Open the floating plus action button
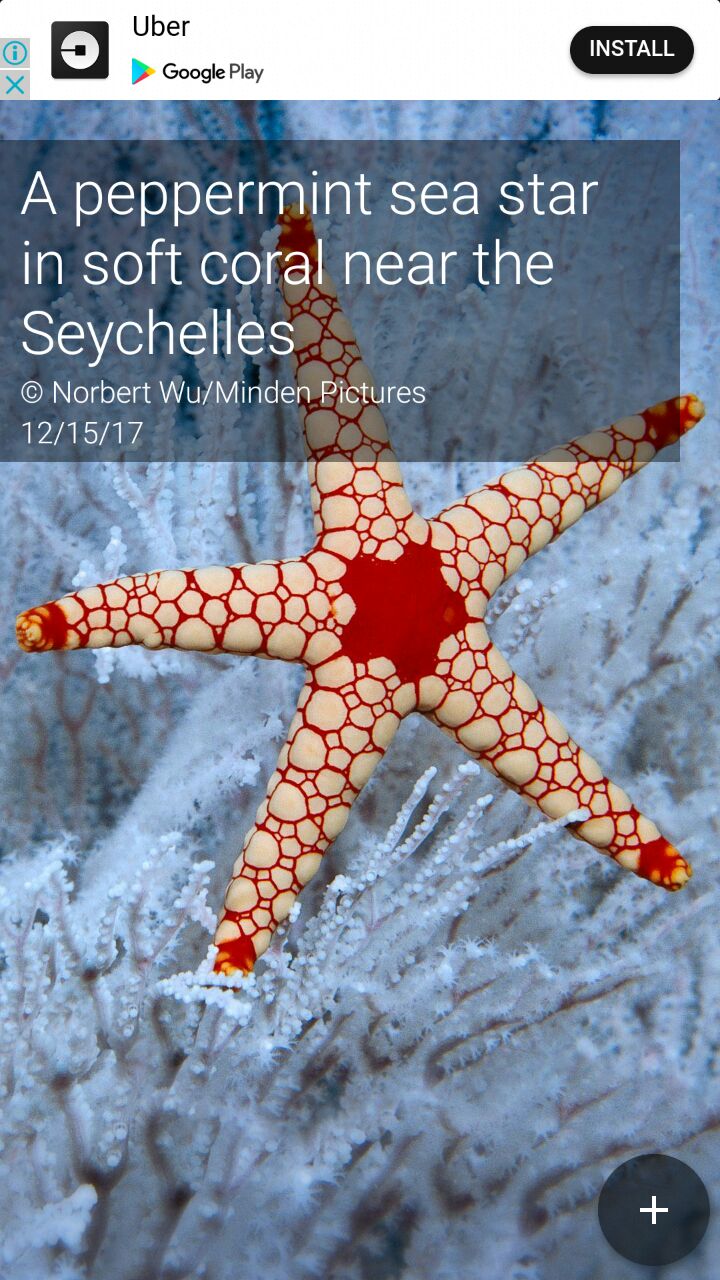Image resolution: width=720 pixels, height=1280 pixels. [654, 1210]
